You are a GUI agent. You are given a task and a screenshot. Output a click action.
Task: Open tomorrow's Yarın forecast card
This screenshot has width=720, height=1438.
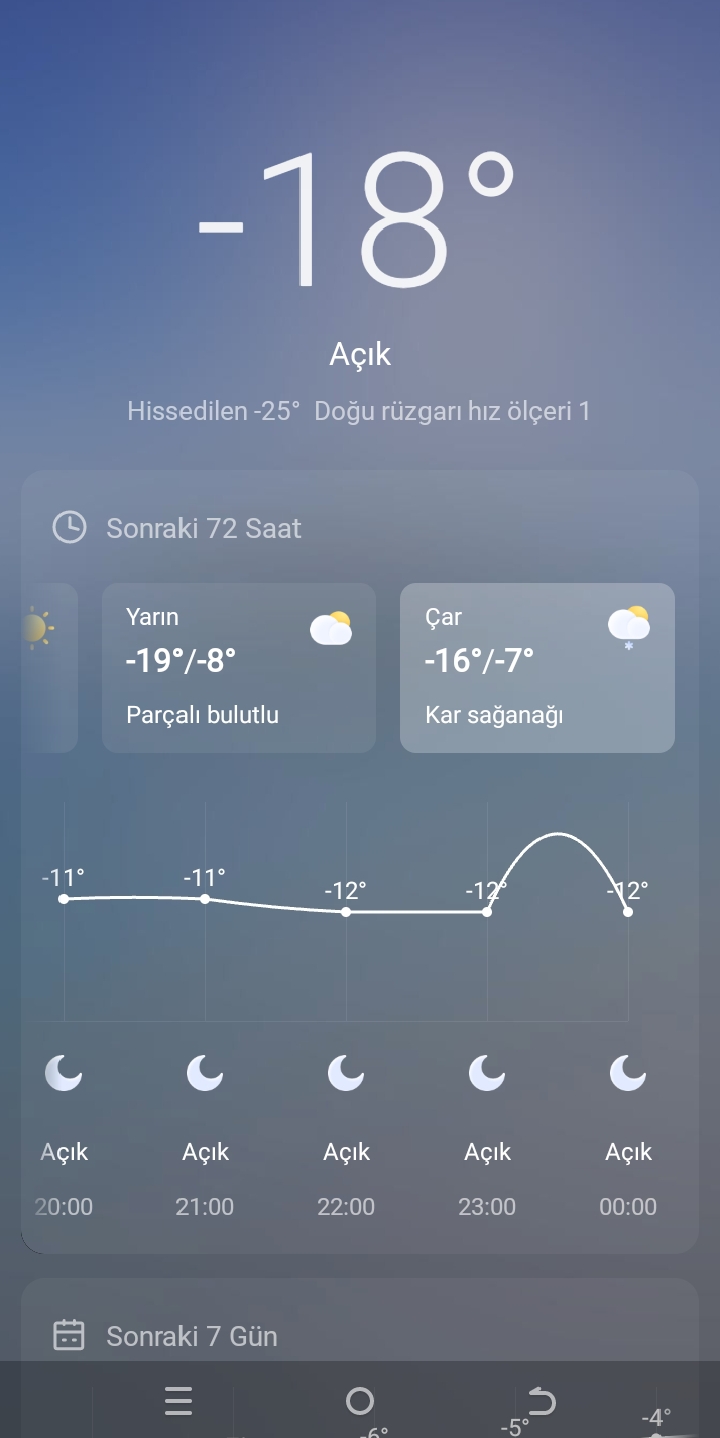tap(238, 667)
